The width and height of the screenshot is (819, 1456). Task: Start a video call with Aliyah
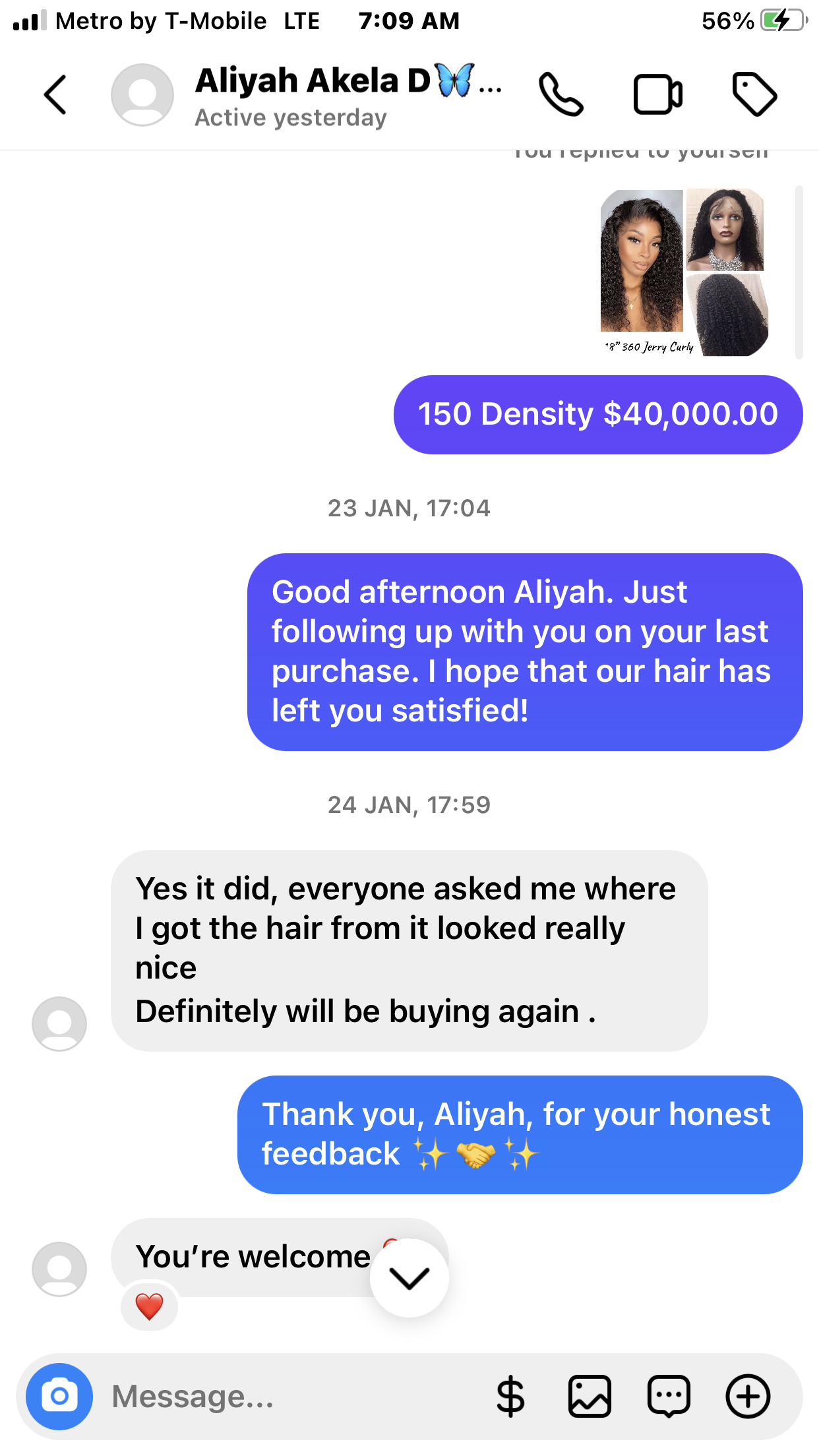click(657, 95)
